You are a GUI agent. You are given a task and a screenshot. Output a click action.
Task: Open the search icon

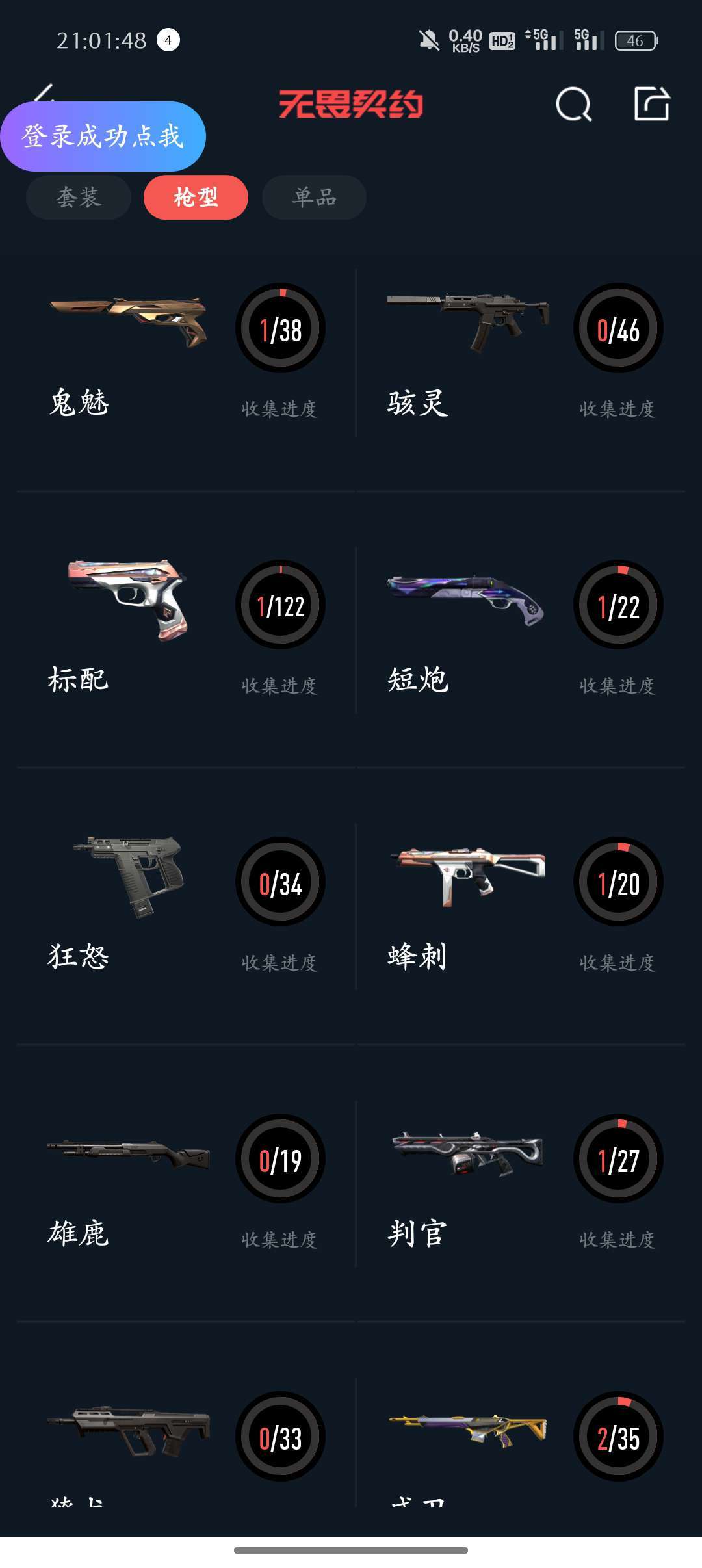[573, 105]
